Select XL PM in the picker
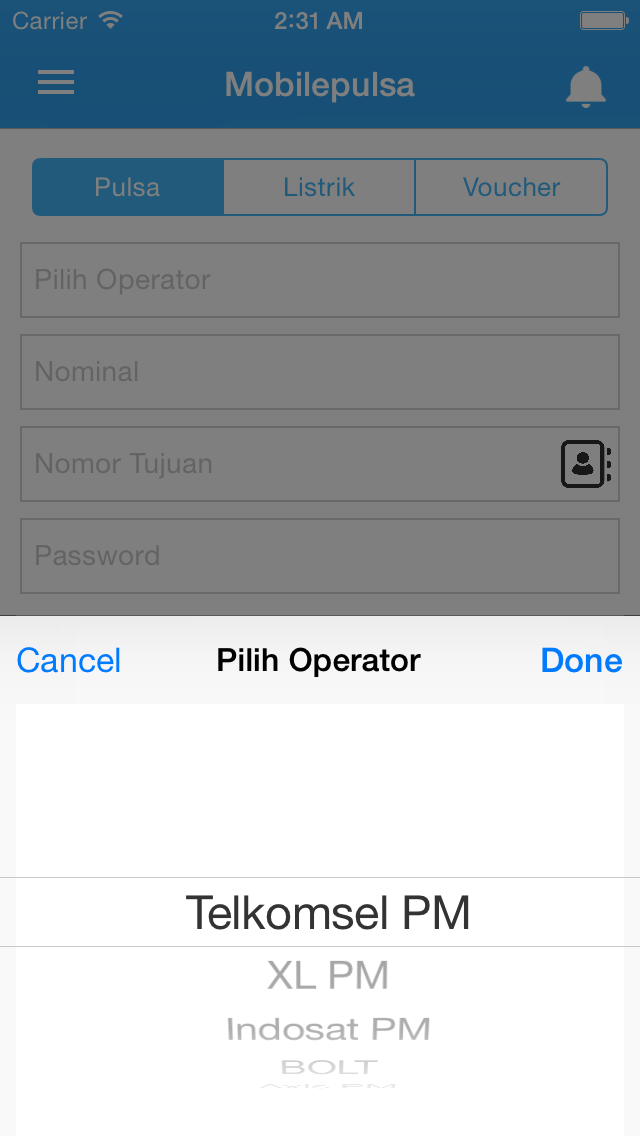 (328, 975)
